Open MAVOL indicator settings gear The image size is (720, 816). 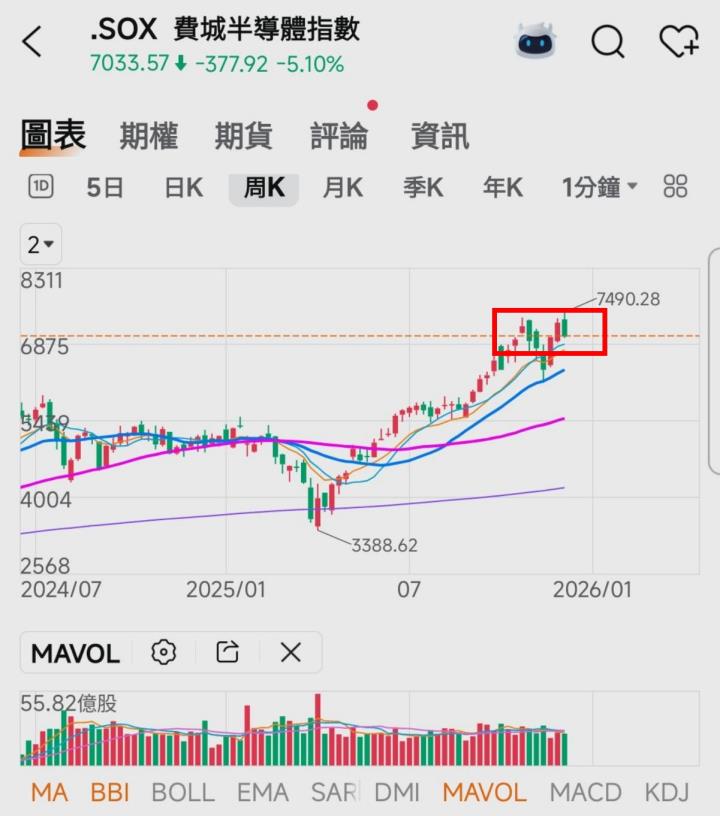point(163,653)
